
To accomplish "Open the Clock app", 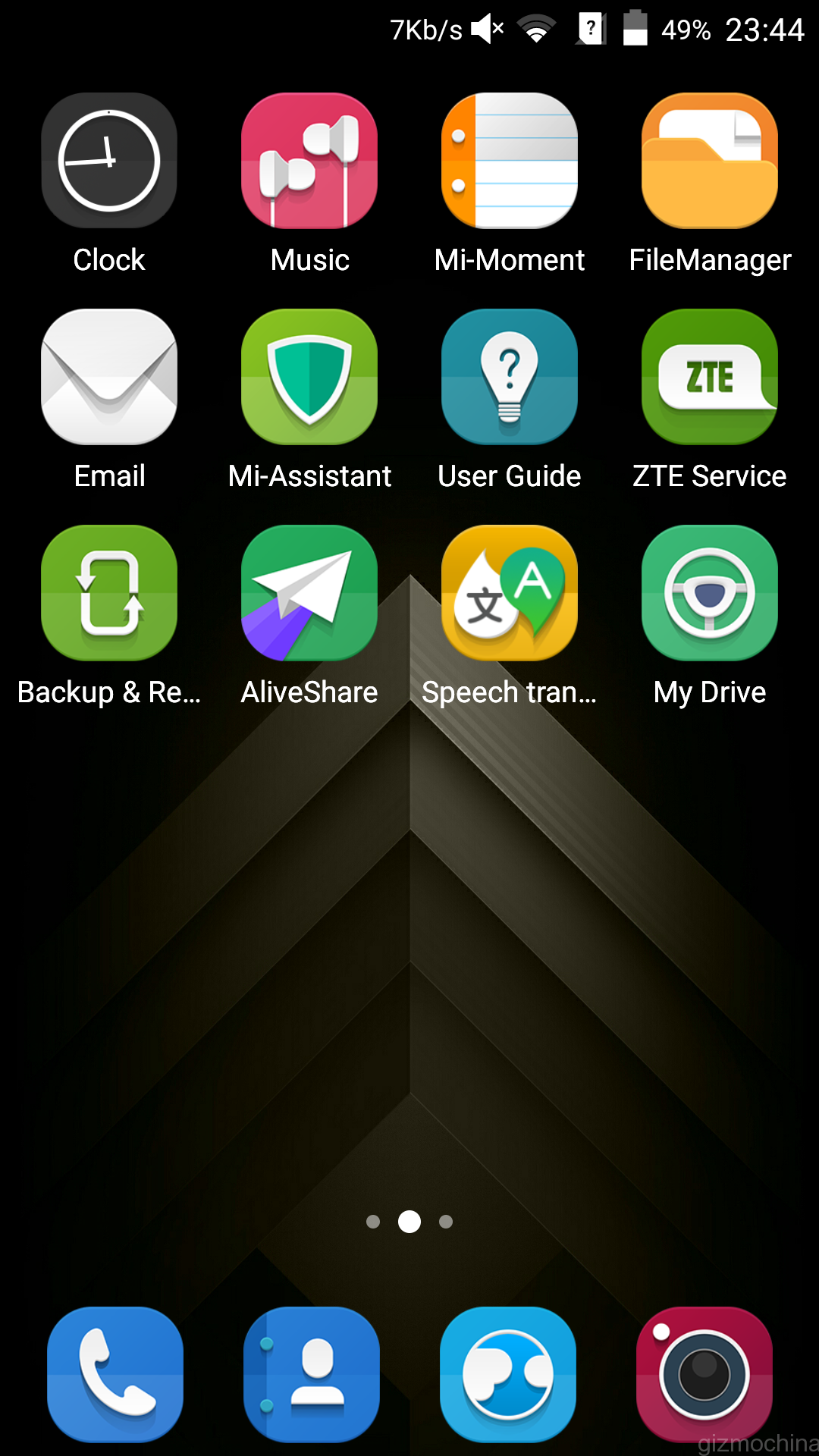I will click(x=108, y=161).
